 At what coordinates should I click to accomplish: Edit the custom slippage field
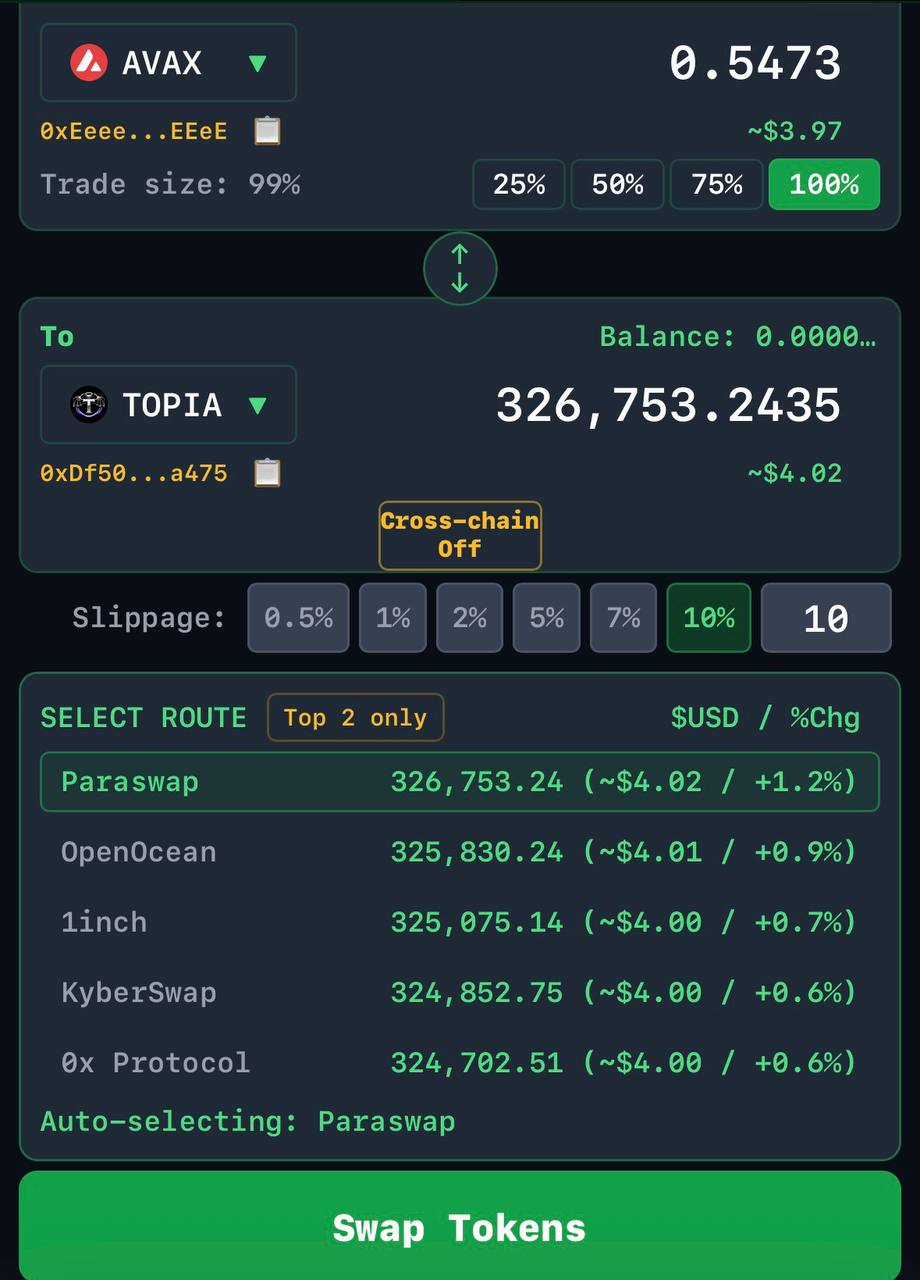826,618
